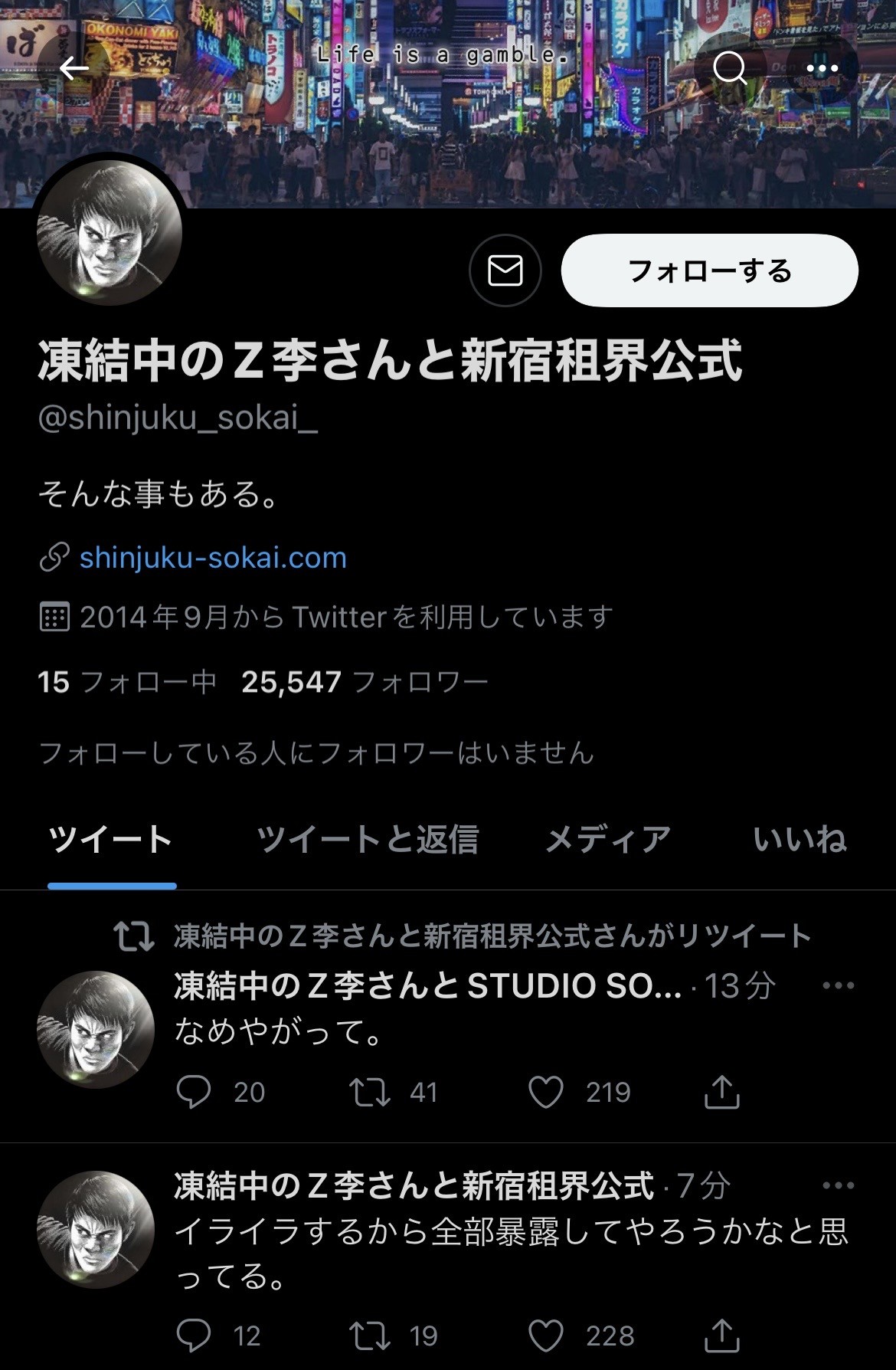View the 15 フォロー中 list
Viewport: 896px width, 1370px height.
pos(127,681)
